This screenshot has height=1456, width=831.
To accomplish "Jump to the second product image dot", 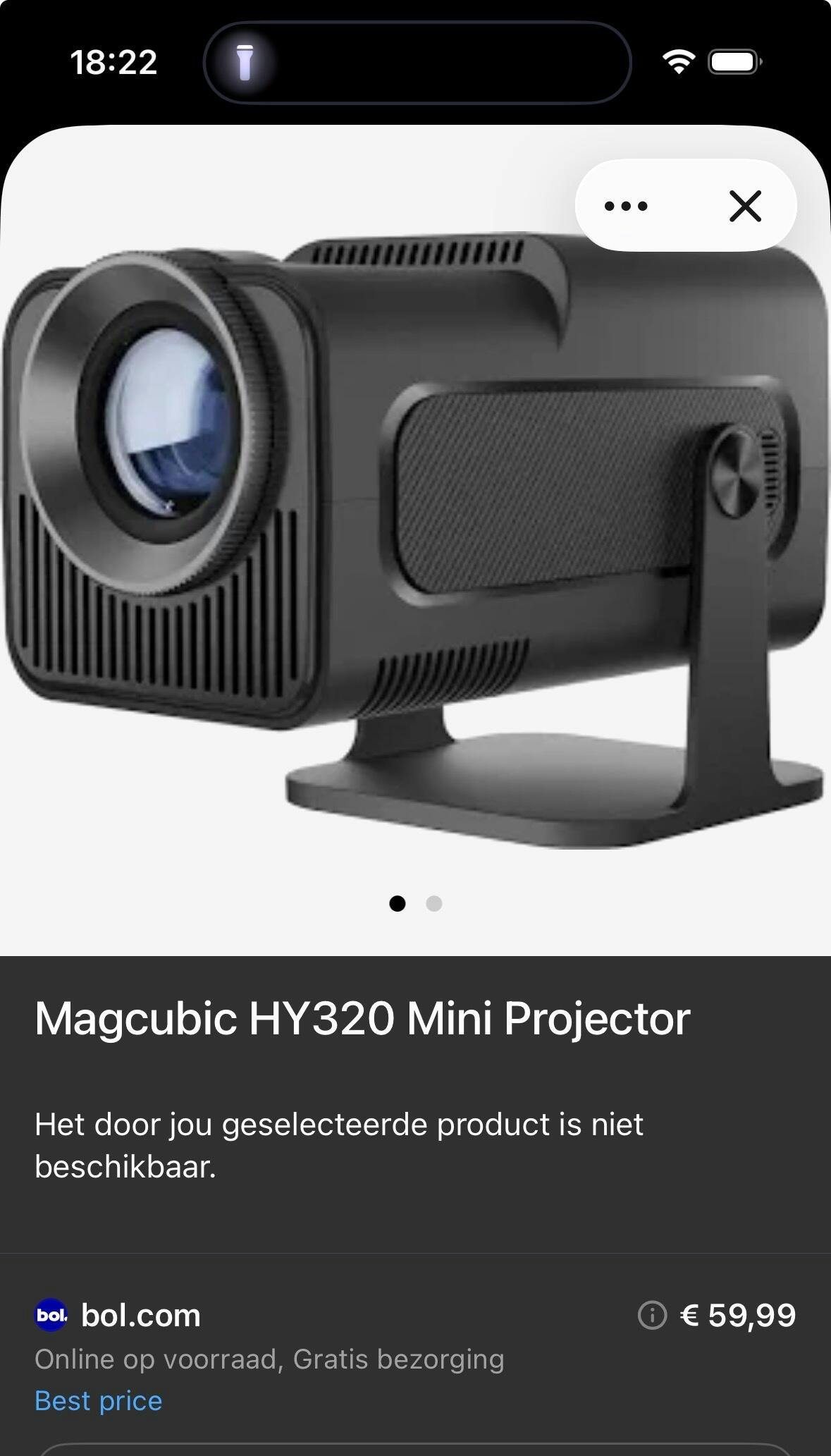I will click(434, 903).
